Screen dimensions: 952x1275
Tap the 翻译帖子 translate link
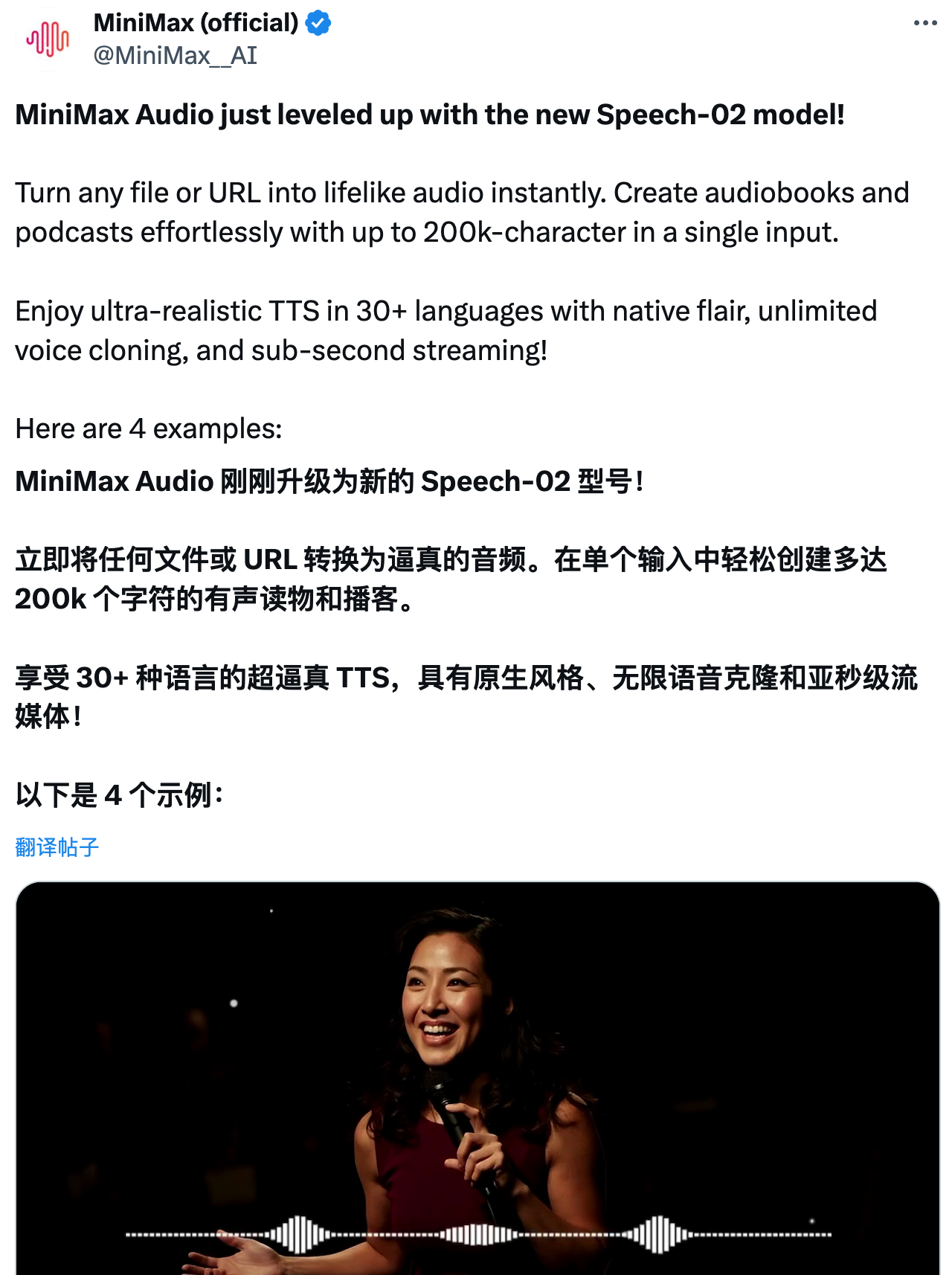(x=57, y=847)
